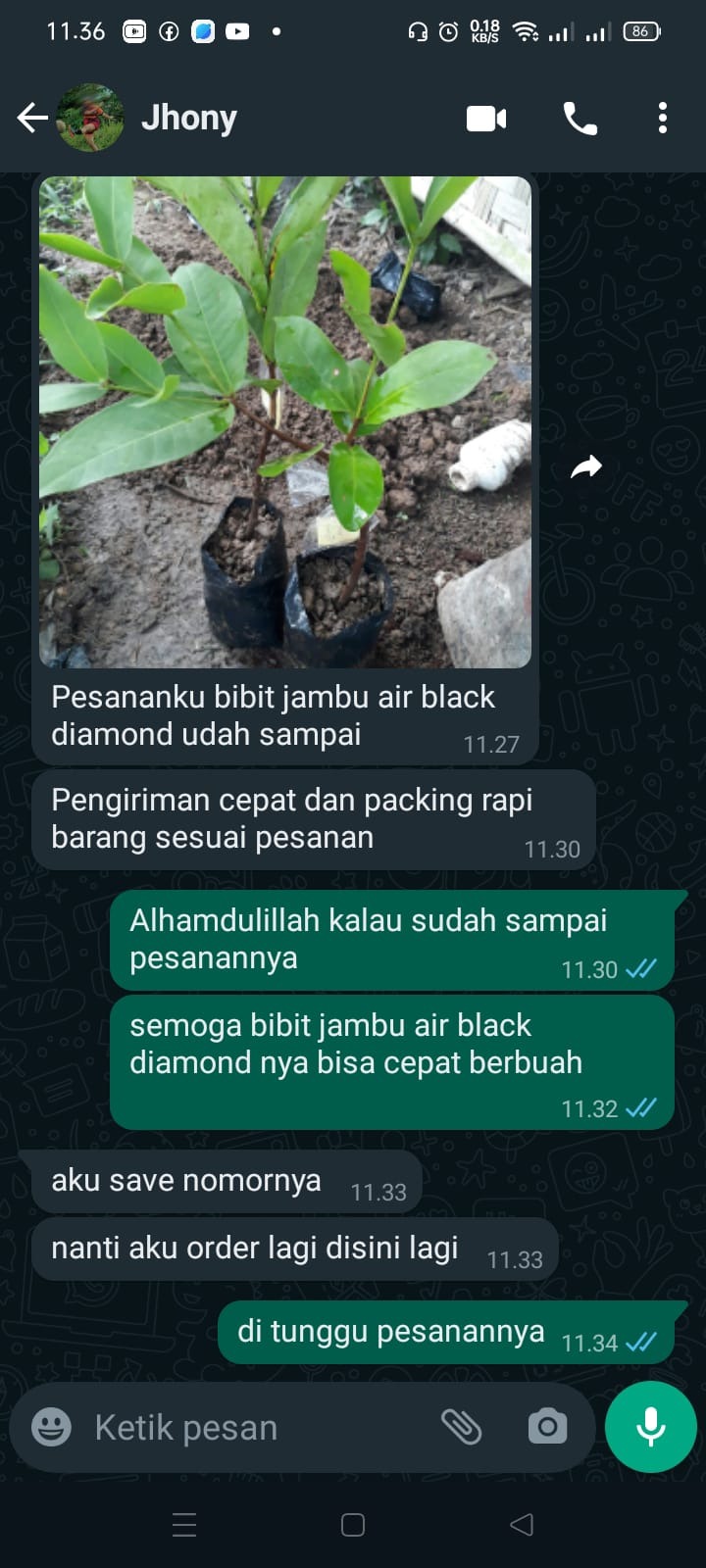Go back to the chat list

tap(32, 119)
